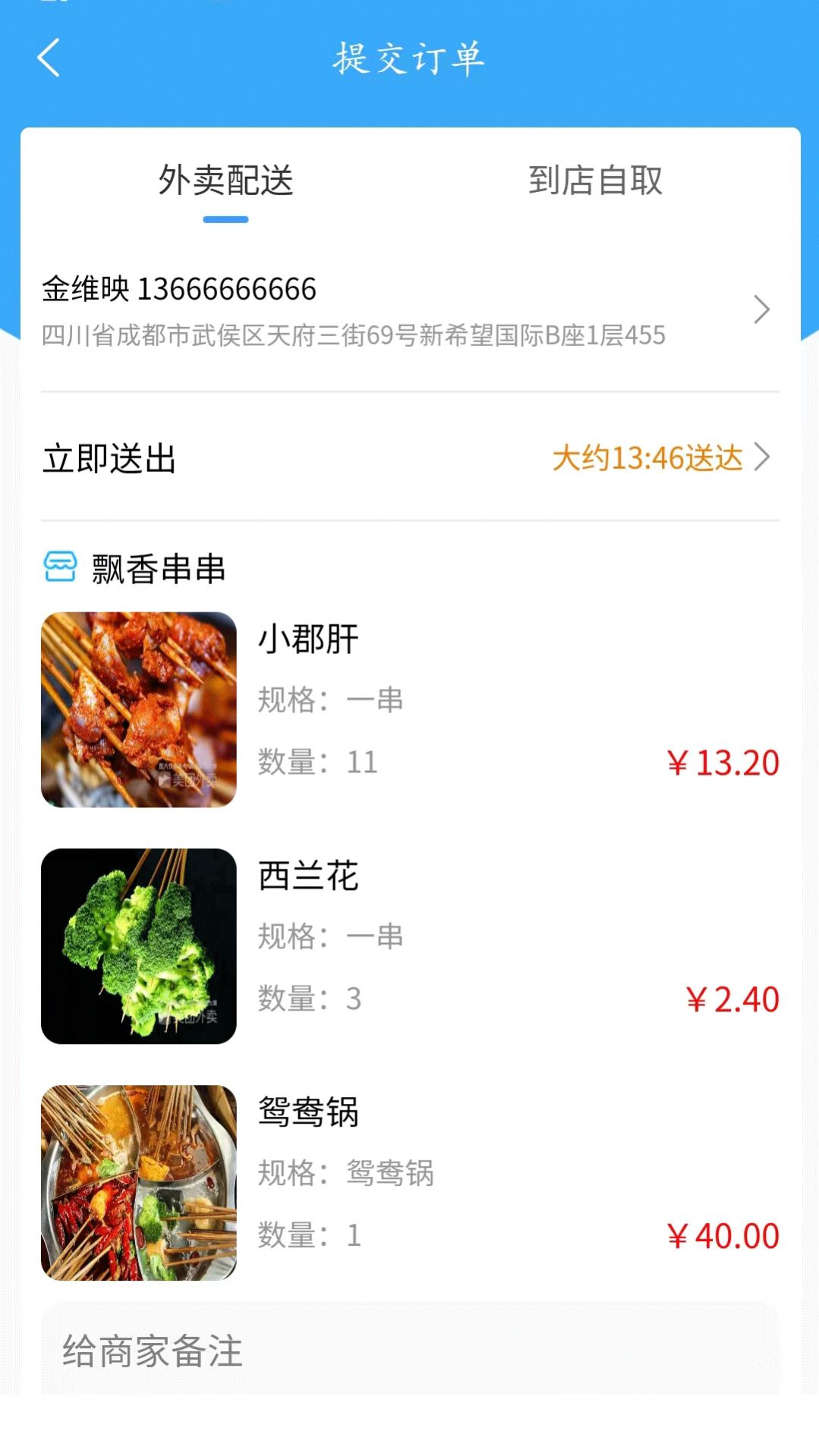Tap the 西兰花 broccoli skewer photo
This screenshot has height=1456, width=819.
pyautogui.click(x=139, y=948)
